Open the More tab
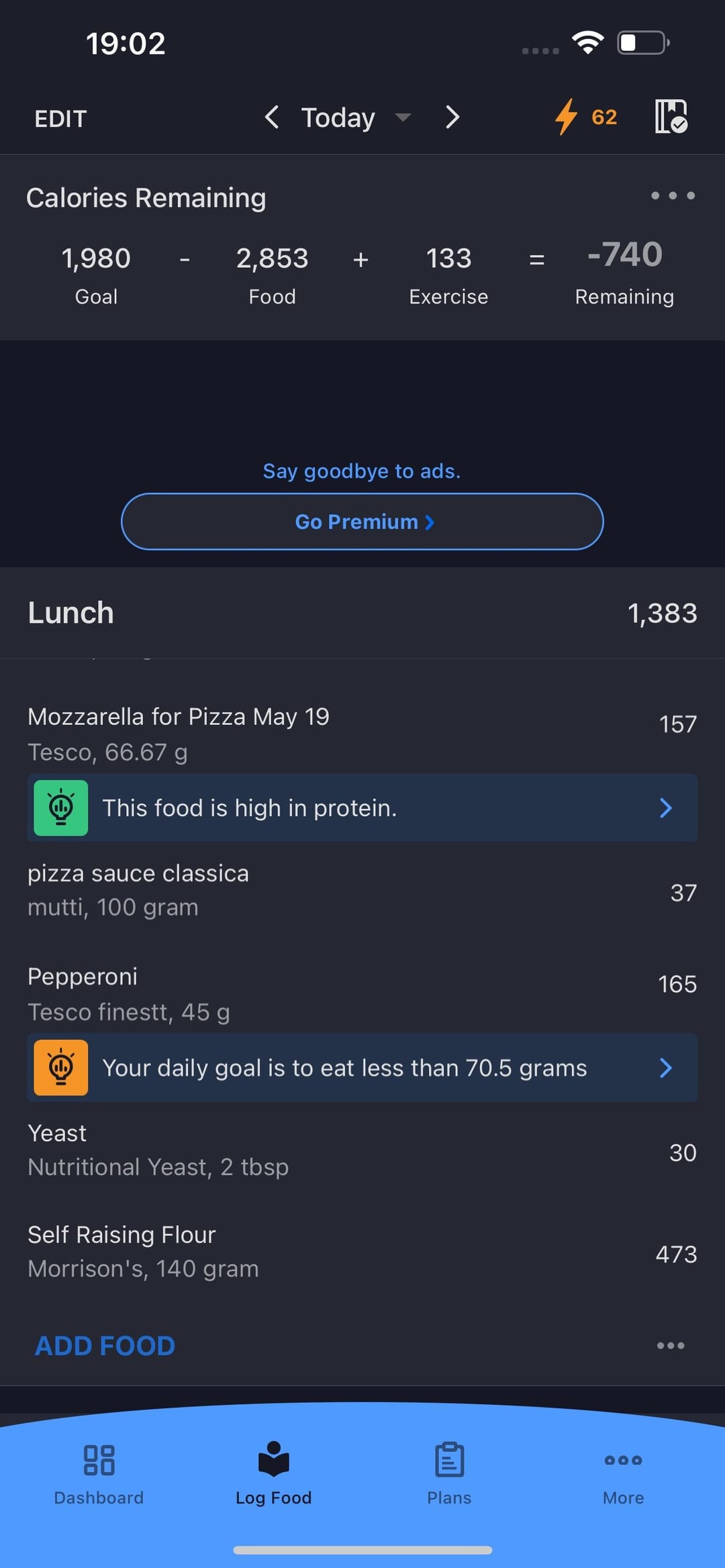 pos(623,1474)
